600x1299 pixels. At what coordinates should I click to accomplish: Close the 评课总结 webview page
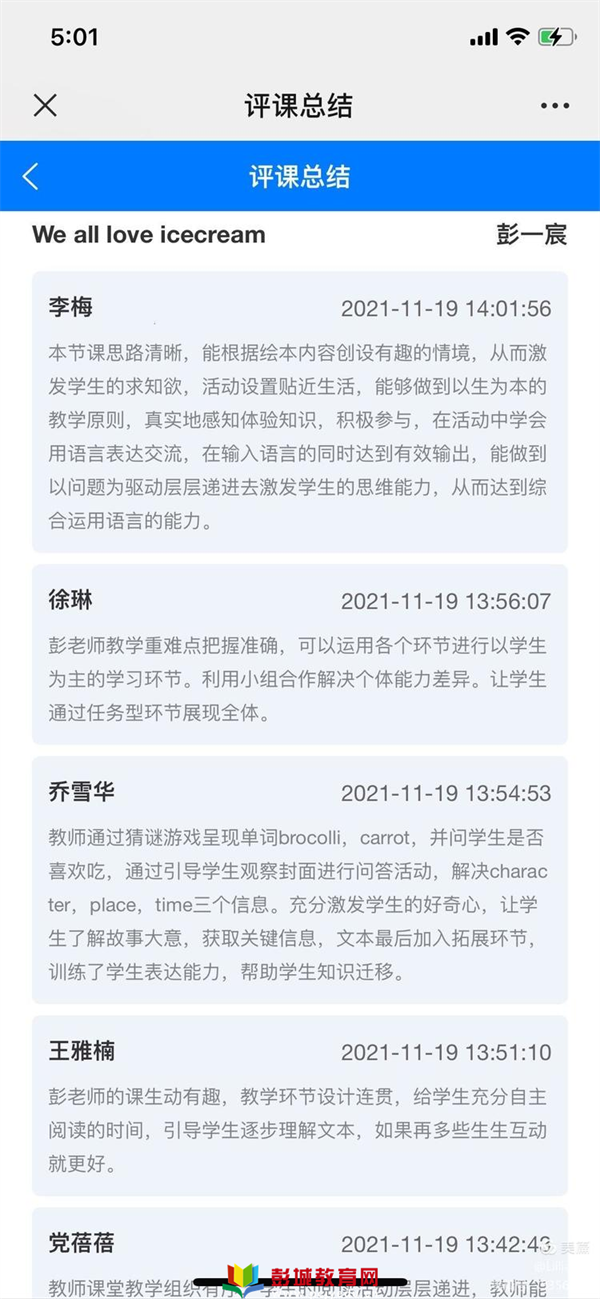click(x=45, y=105)
